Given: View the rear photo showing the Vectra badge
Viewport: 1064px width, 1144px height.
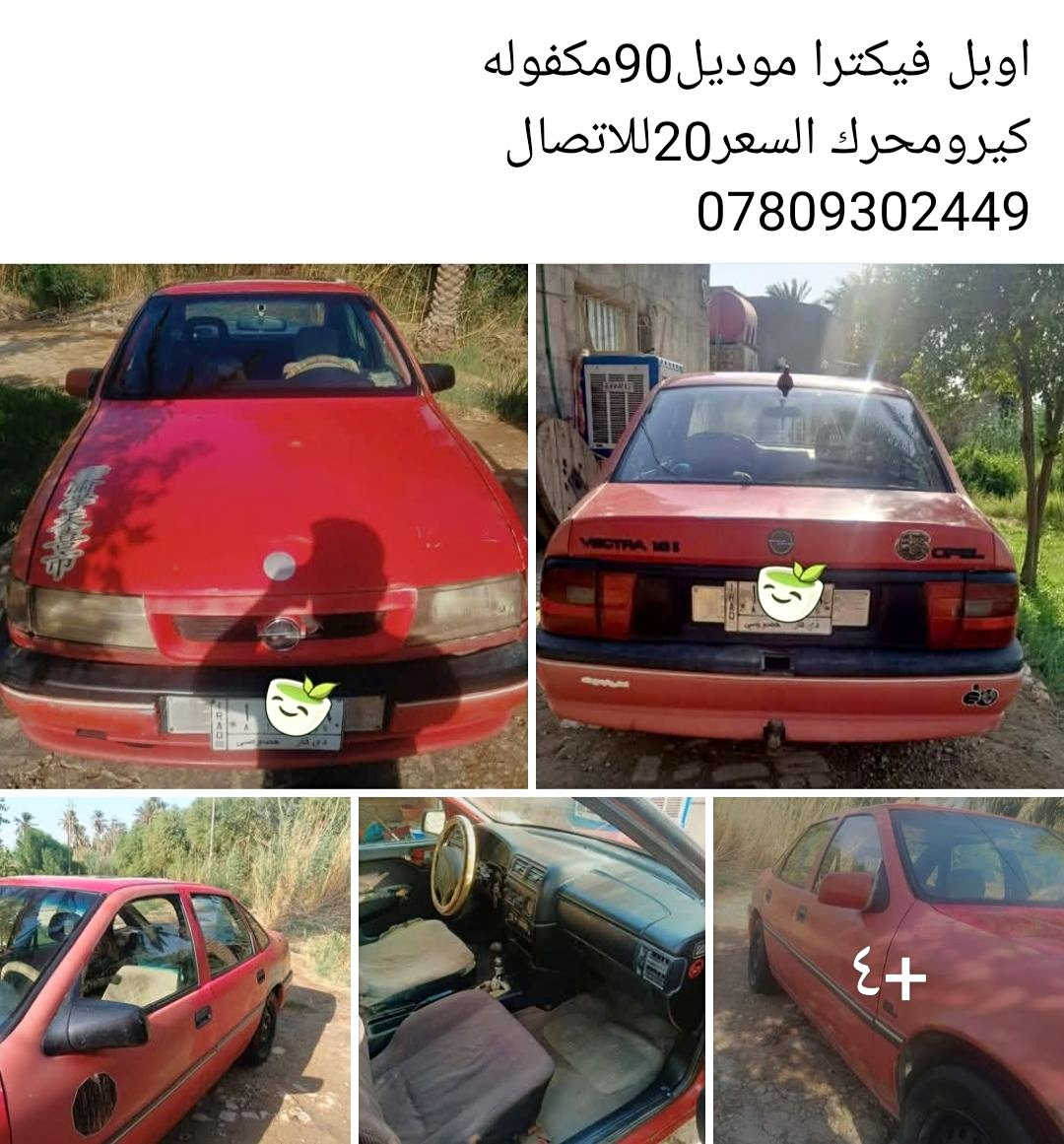Looking at the screenshot, I should point(799,525).
